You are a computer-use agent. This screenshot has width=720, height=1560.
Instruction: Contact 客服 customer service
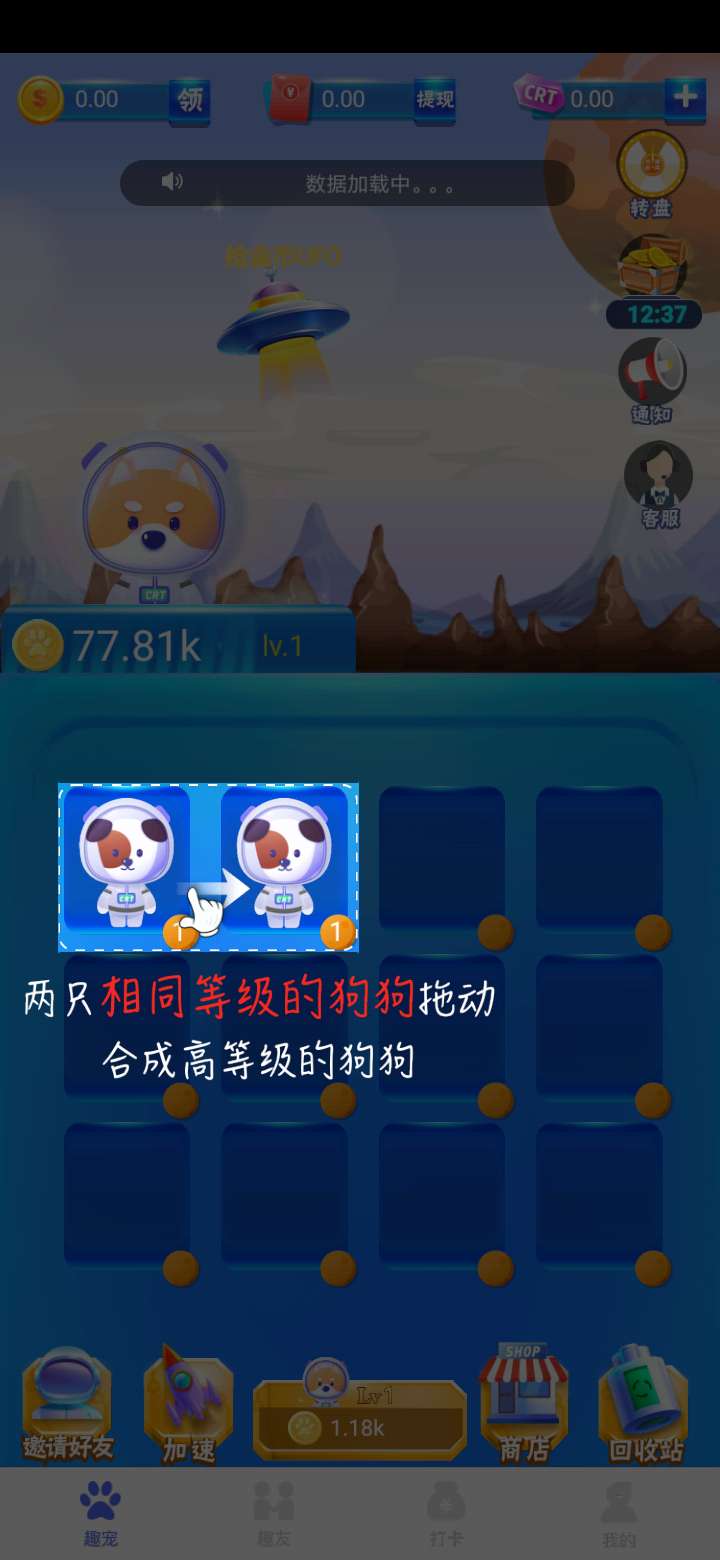(x=658, y=484)
